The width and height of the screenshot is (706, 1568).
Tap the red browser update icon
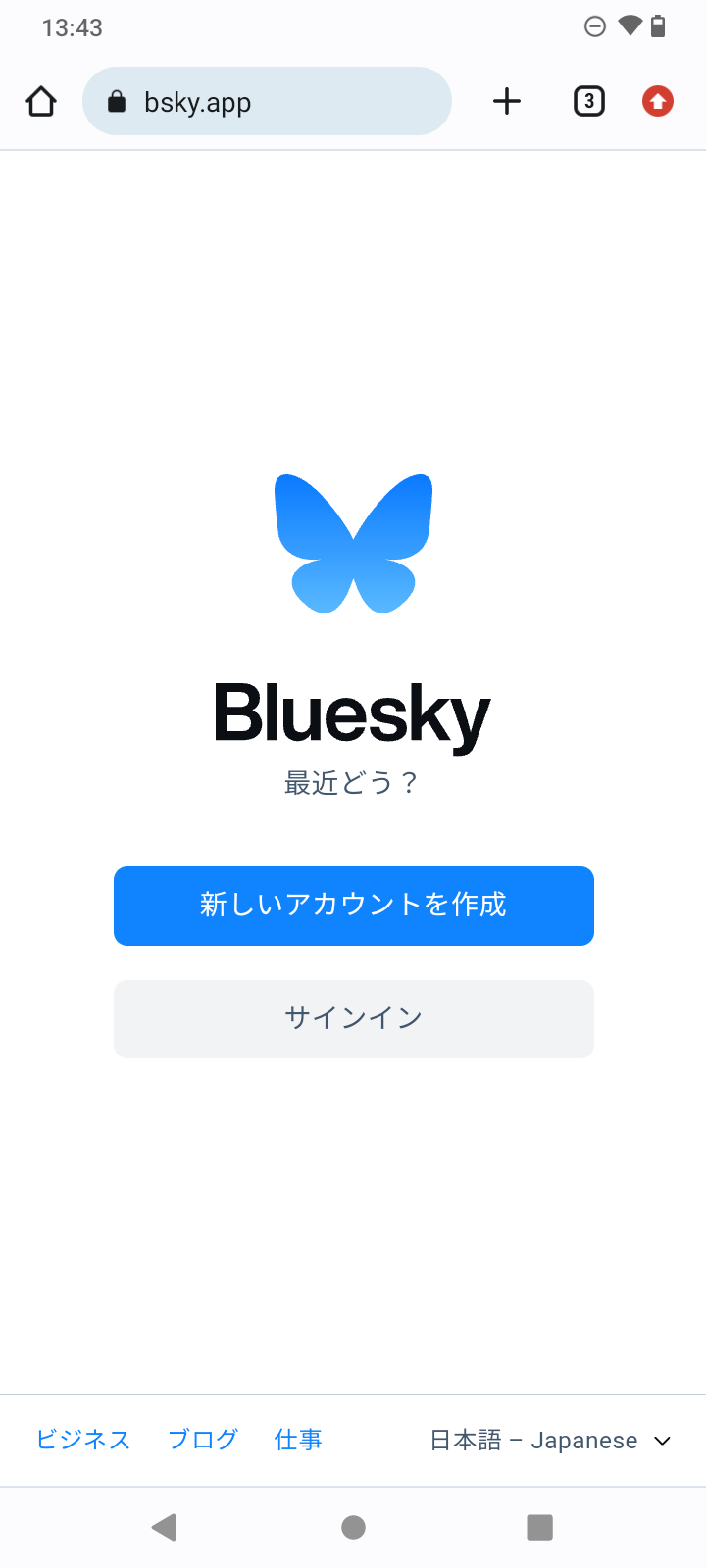coord(658,102)
